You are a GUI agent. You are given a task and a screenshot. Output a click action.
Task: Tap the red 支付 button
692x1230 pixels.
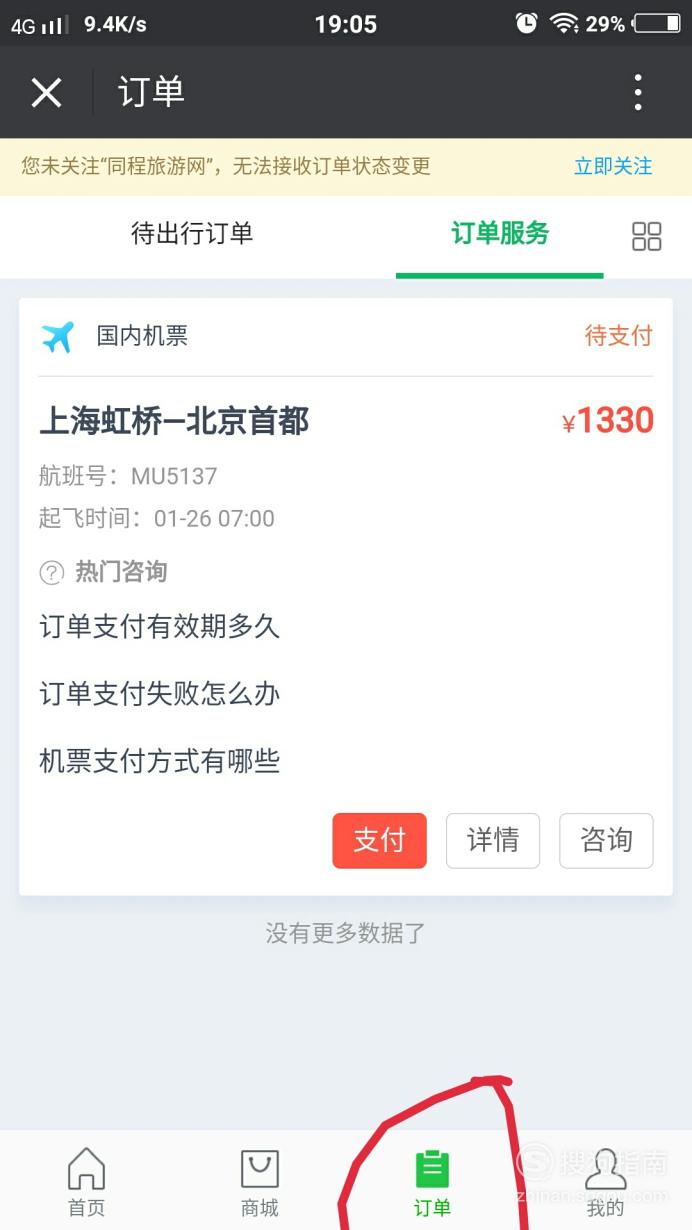(x=379, y=840)
